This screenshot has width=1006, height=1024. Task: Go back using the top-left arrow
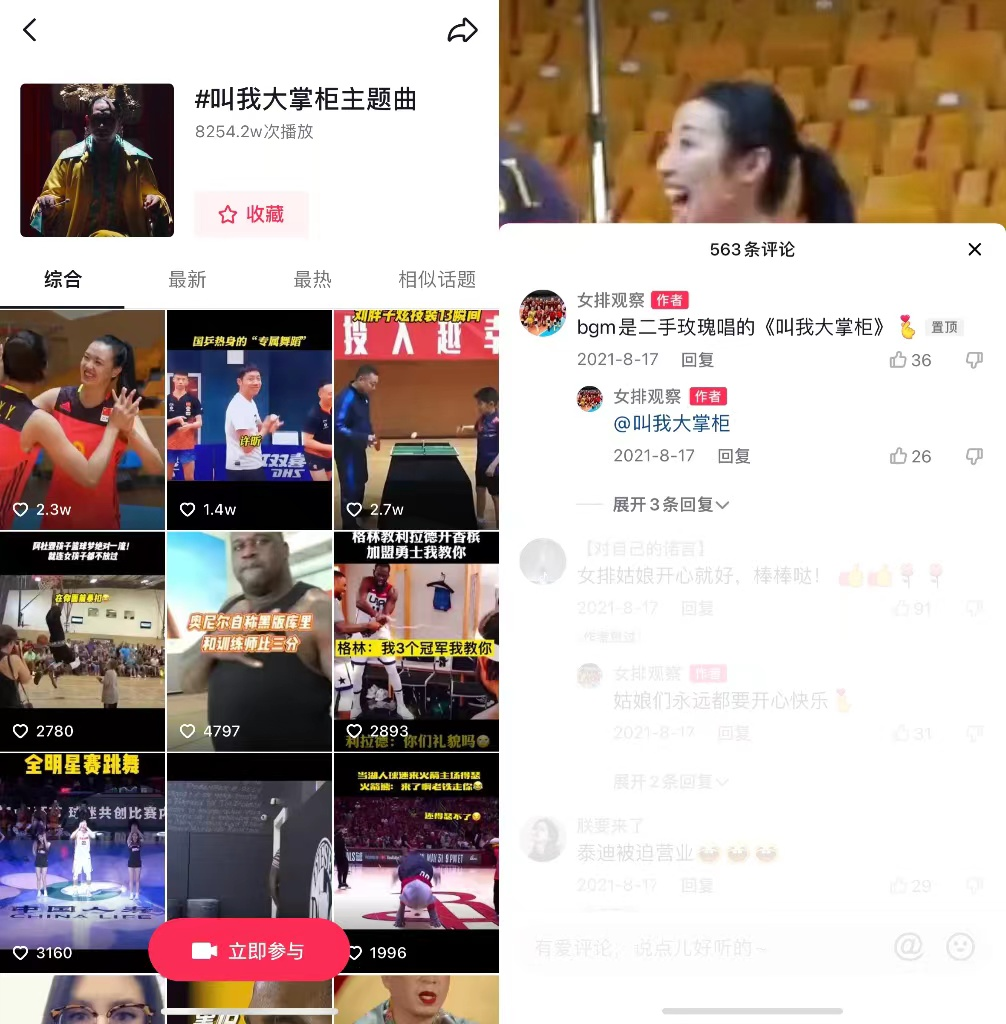(x=30, y=30)
